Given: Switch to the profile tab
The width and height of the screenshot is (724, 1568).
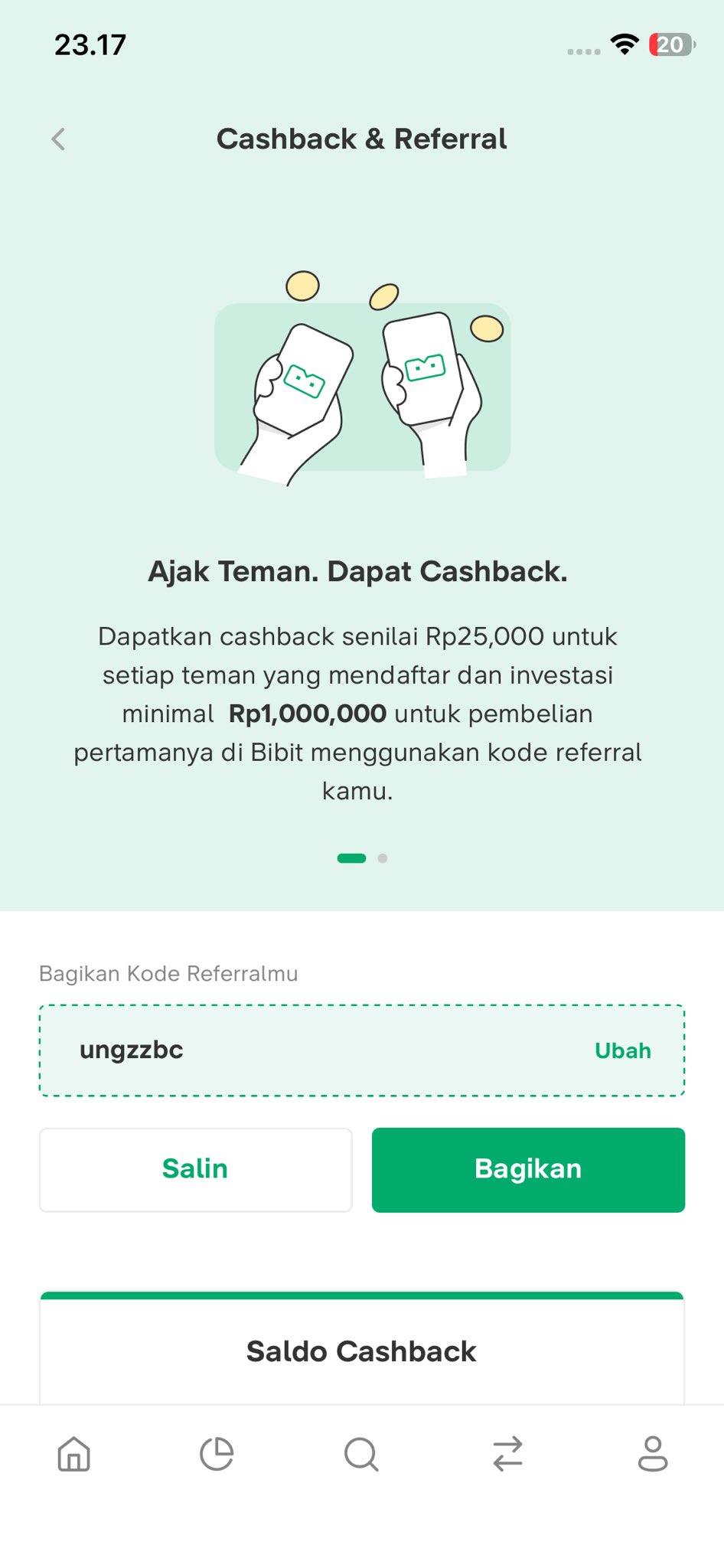Looking at the screenshot, I should [x=652, y=1453].
